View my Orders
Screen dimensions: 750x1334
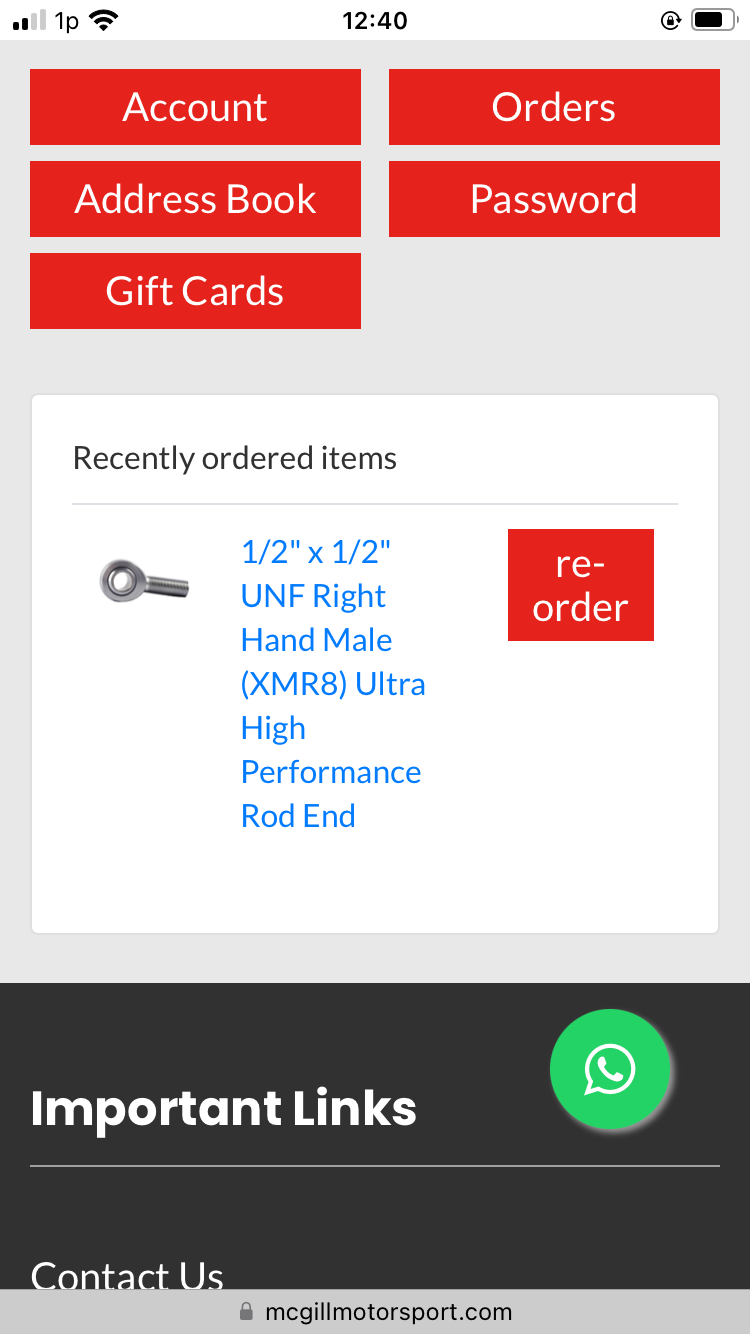click(554, 107)
